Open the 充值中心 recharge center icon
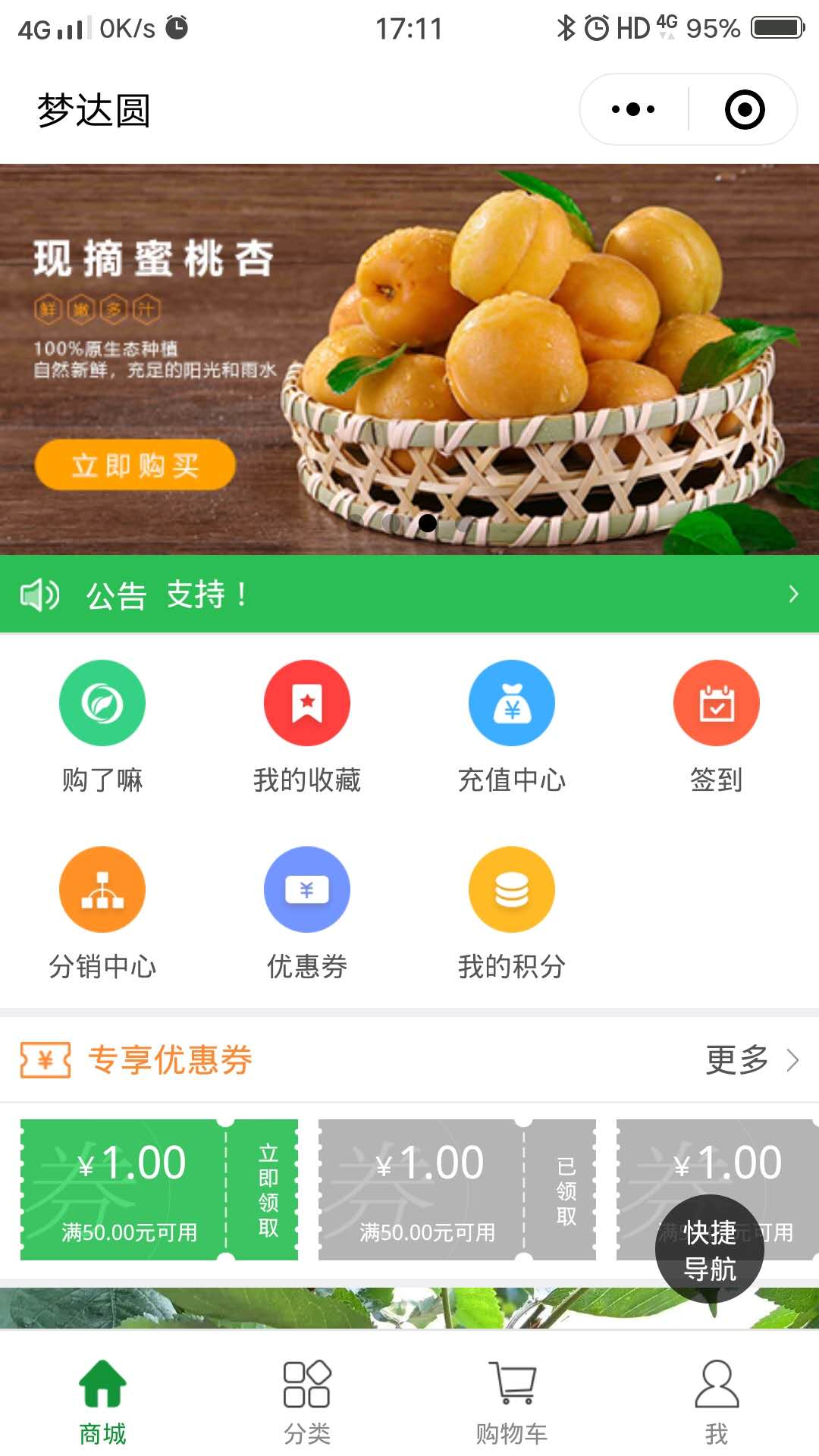The image size is (819, 1456). tap(512, 702)
